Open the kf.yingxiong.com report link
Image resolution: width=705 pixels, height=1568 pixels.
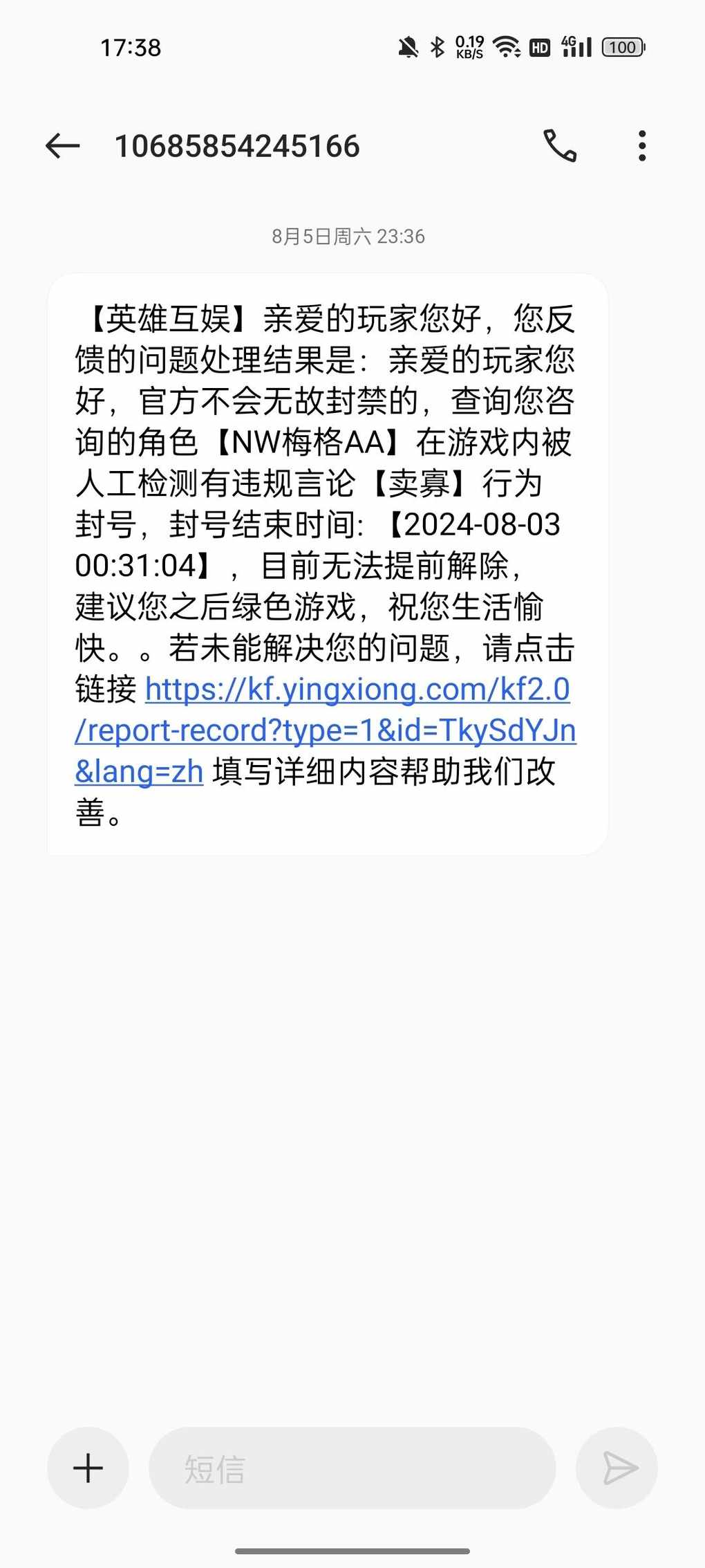click(325, 730)
